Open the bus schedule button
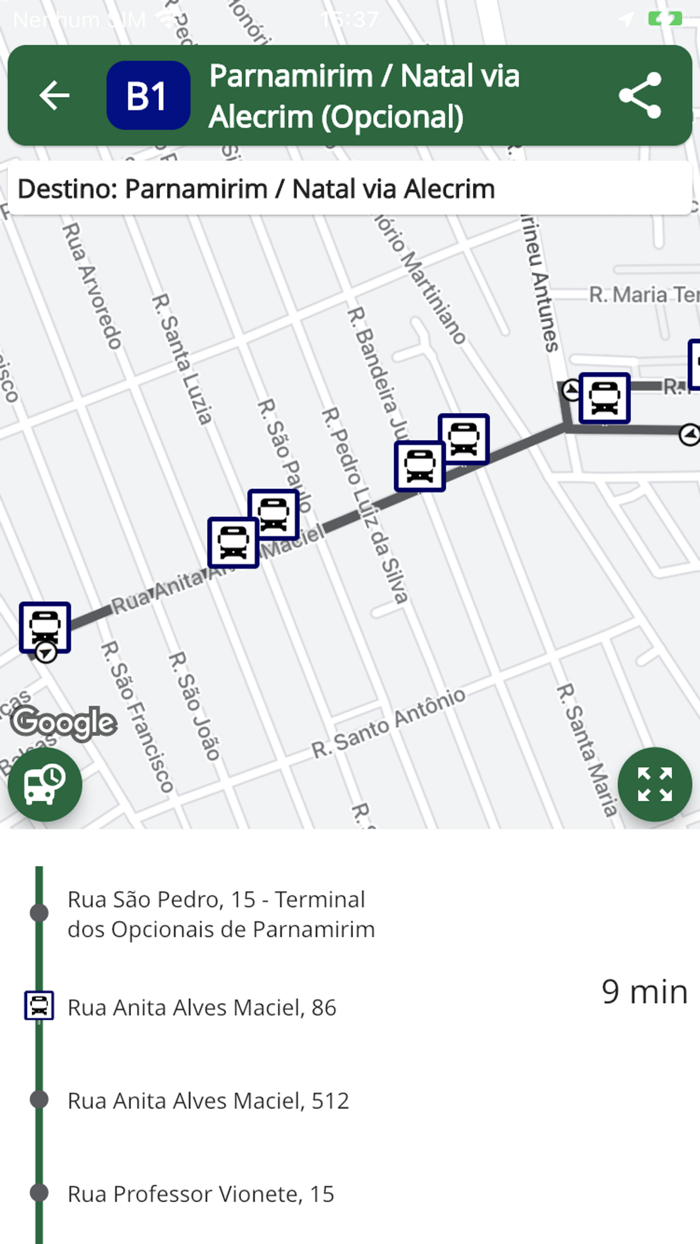The width and height of the screenshot is (700, 1244). point(44,784)
